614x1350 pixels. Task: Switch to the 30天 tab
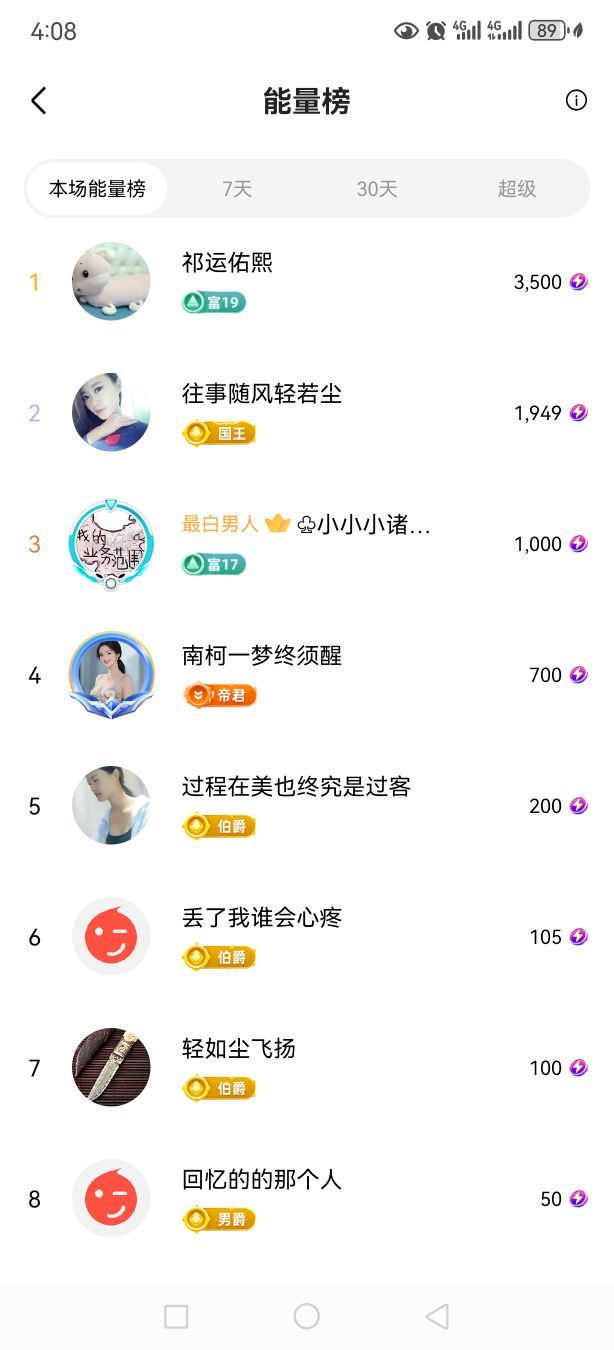(377, 189)
